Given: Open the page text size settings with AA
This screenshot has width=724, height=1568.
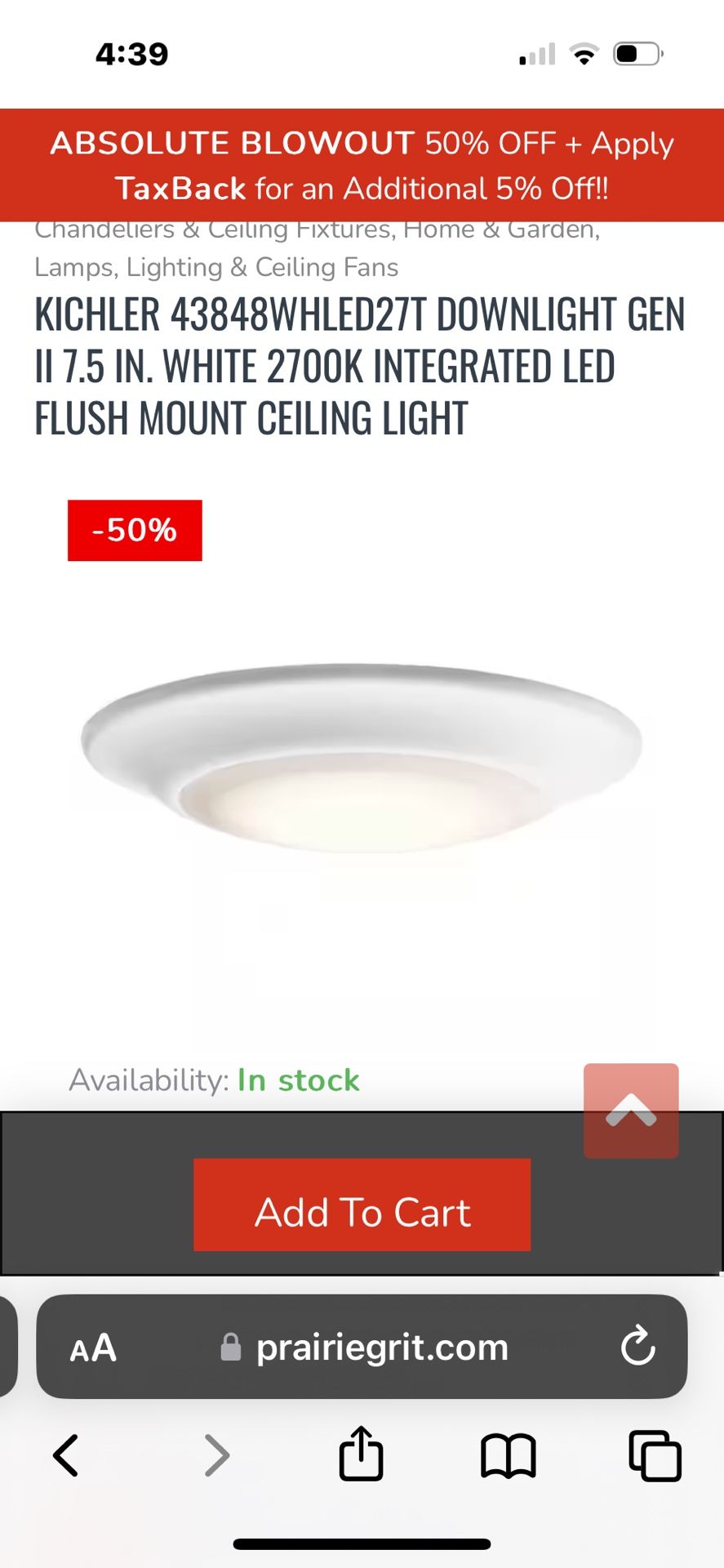Looking at the screenshot, I should [x=91, y=1348].
